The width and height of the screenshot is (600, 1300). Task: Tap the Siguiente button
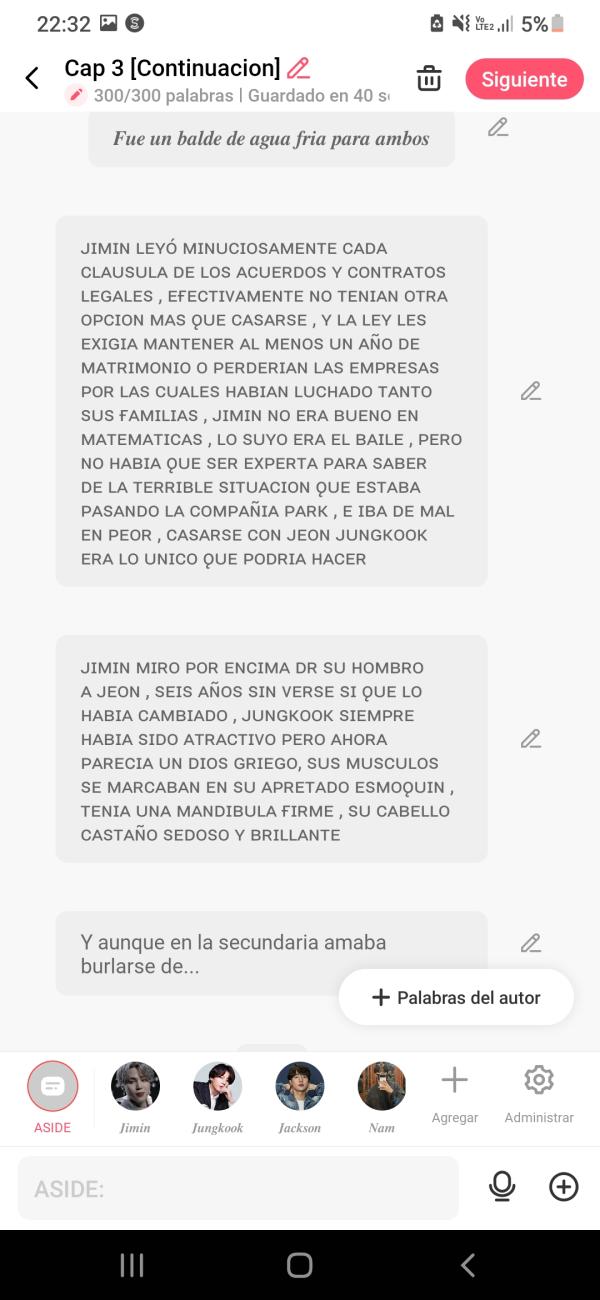(524, 79)
